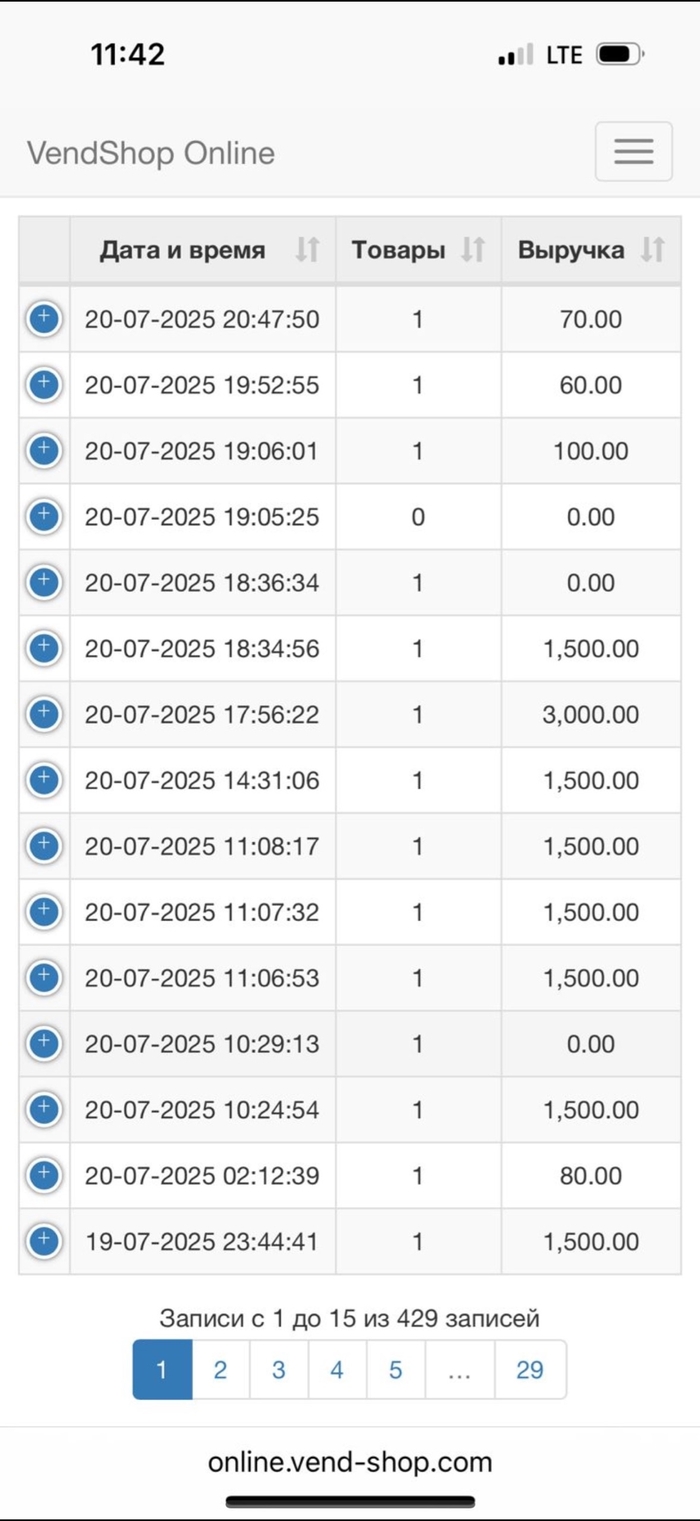Go to page 5 of records

click(x=396, y=1370)
